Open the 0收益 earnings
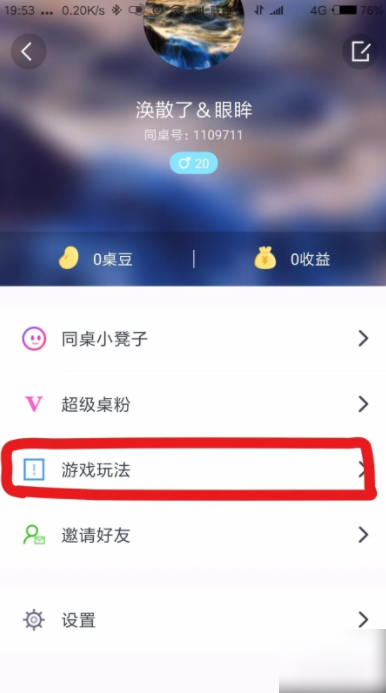Image resolution: width=386 pixels, height=693 pixels. click(x=292, y=259)
